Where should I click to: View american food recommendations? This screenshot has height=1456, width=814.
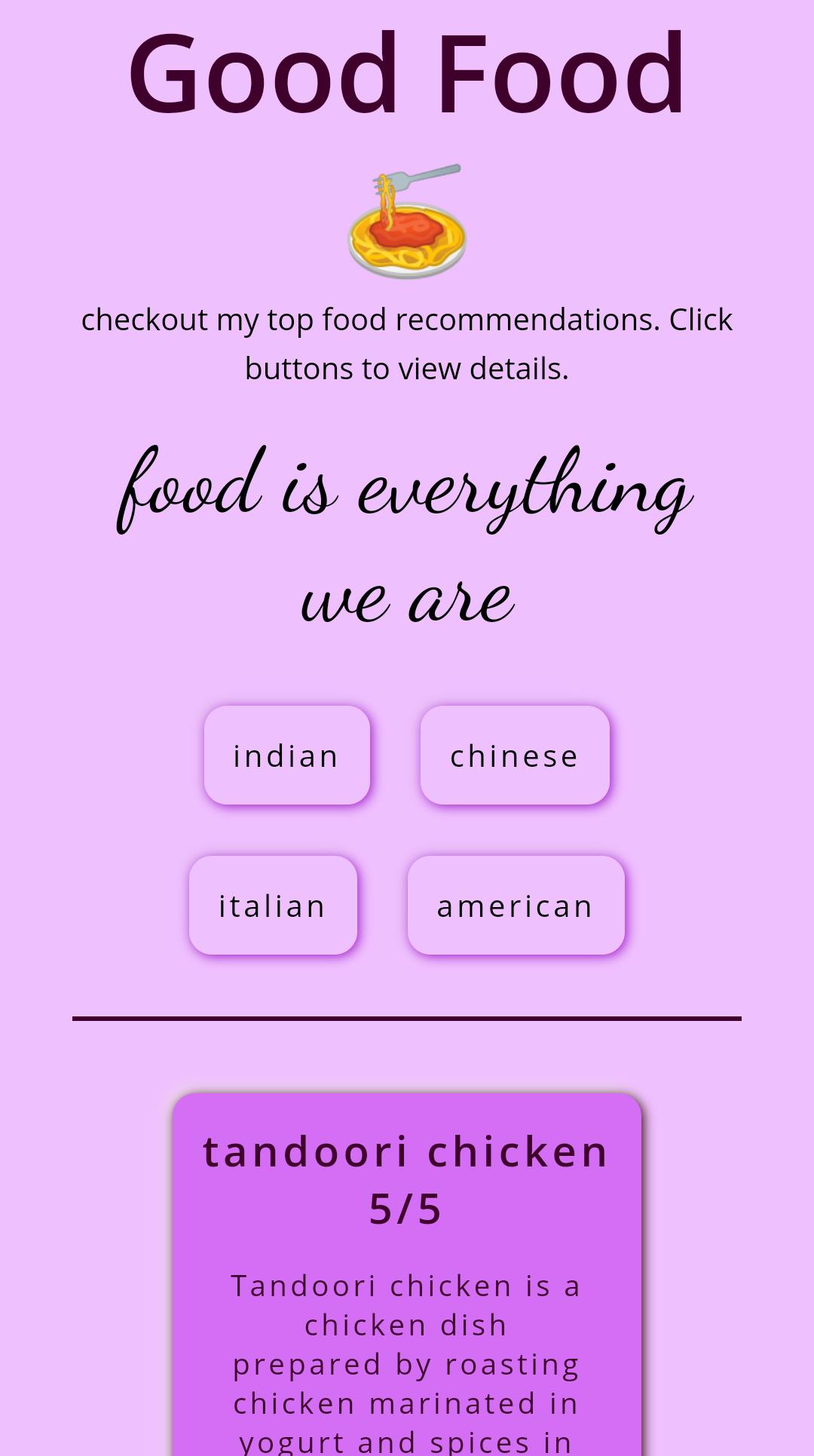click(x=516, y=905)
